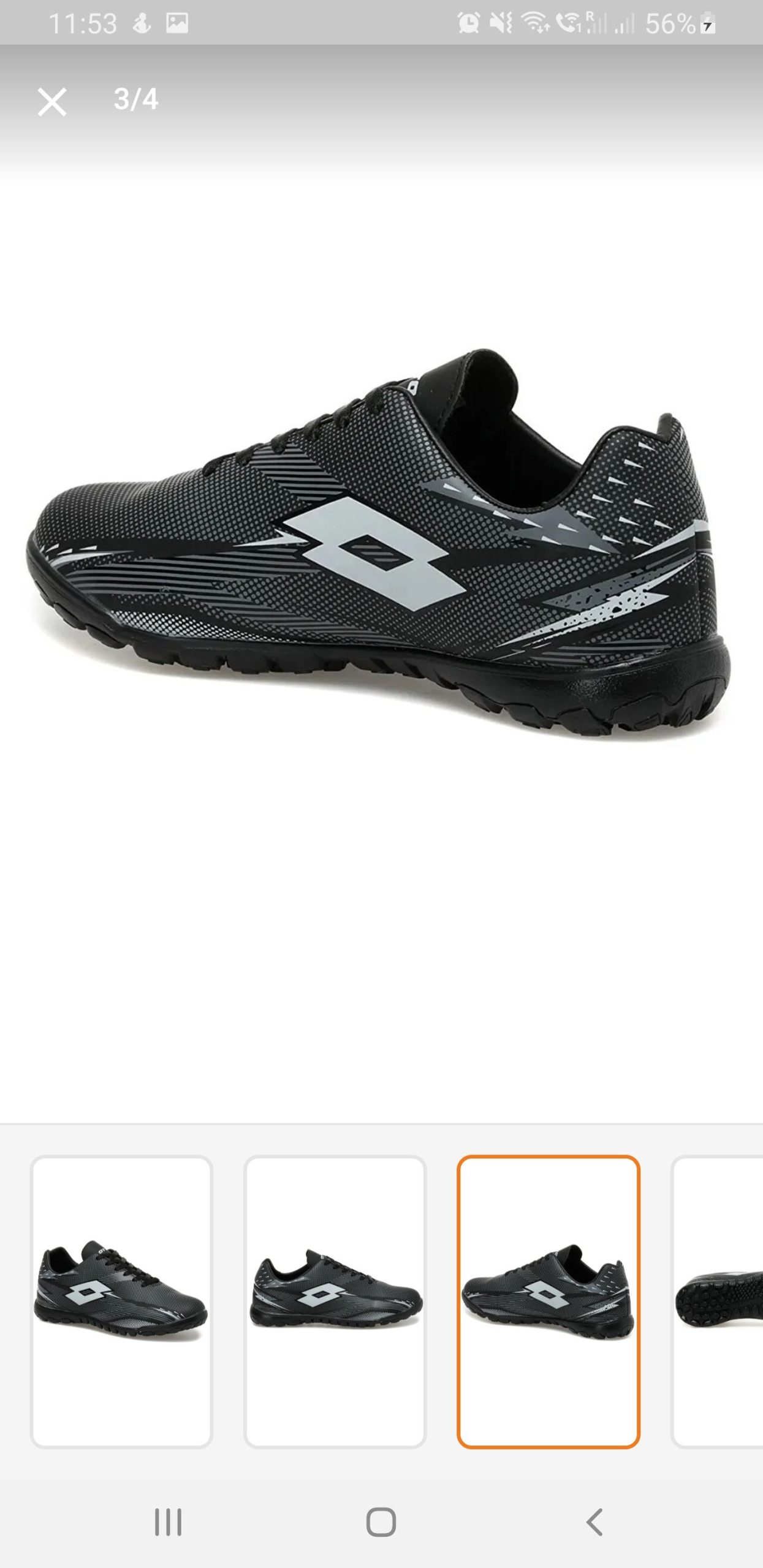Image resolution: width=763 pixels, height=1568 pixels.
Task: Open the recent apps view
Action: click(x=168, y=1521)
